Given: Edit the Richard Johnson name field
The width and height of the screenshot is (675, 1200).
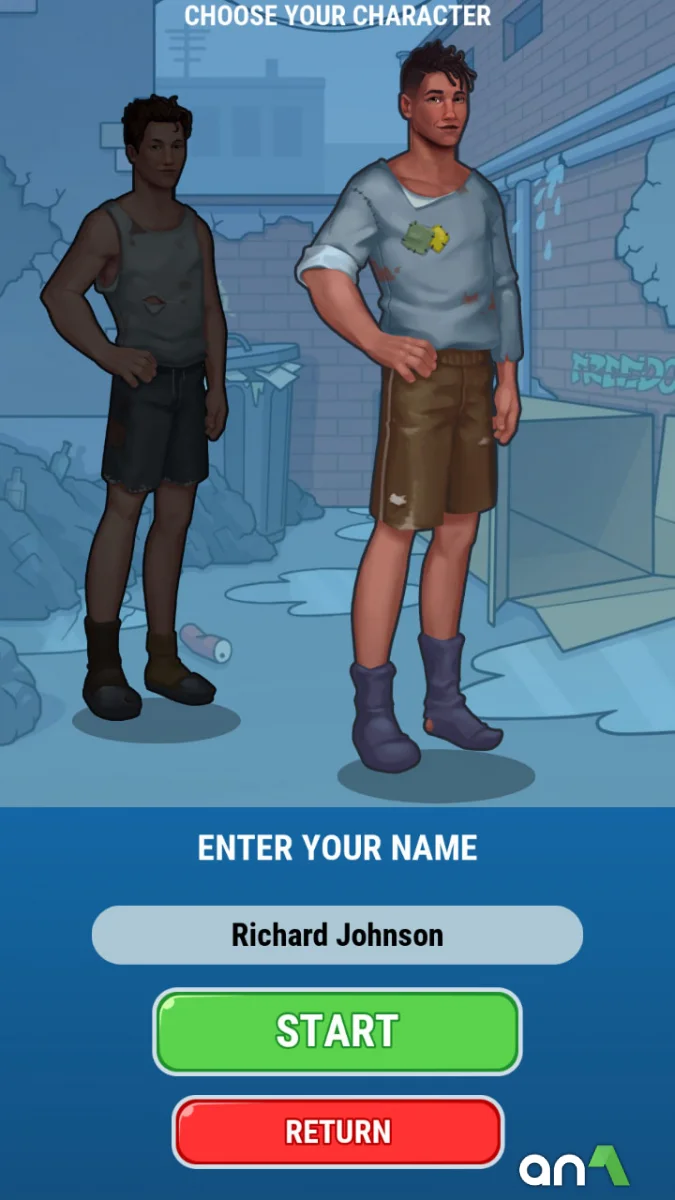Looking at the screenshot, I should (337, 935).
